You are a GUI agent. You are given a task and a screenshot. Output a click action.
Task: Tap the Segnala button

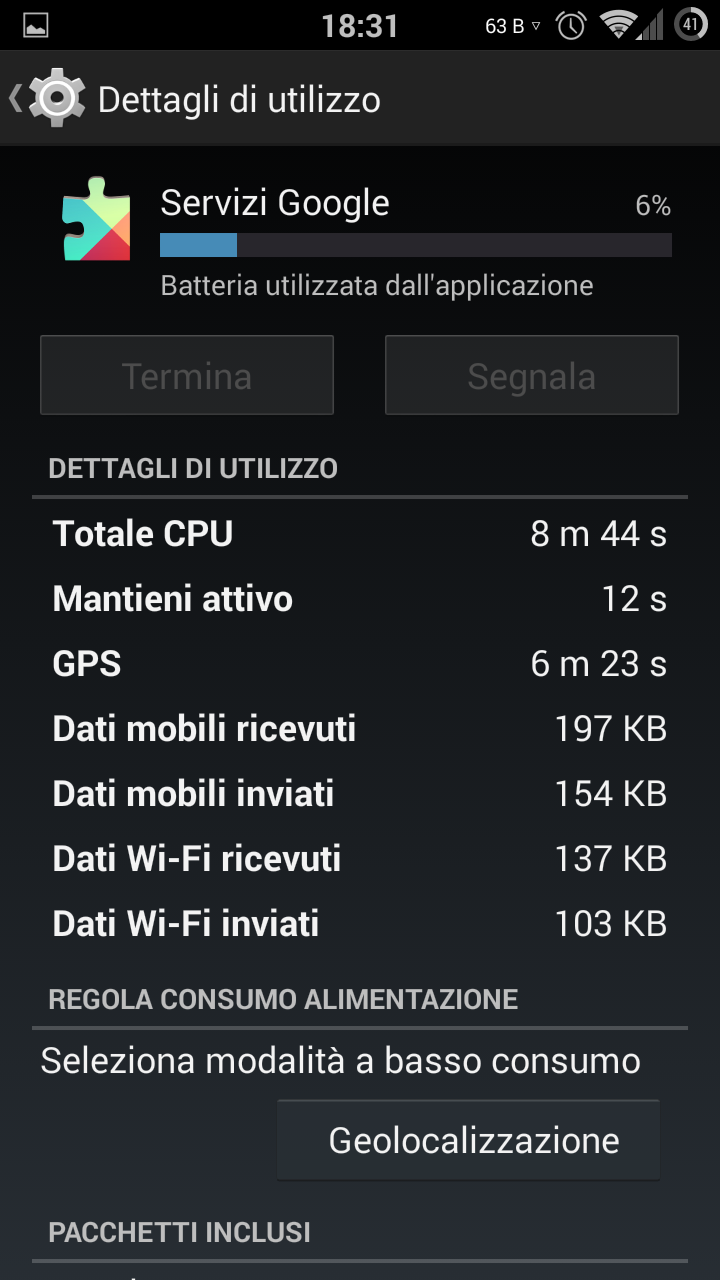tap(532, 375)
